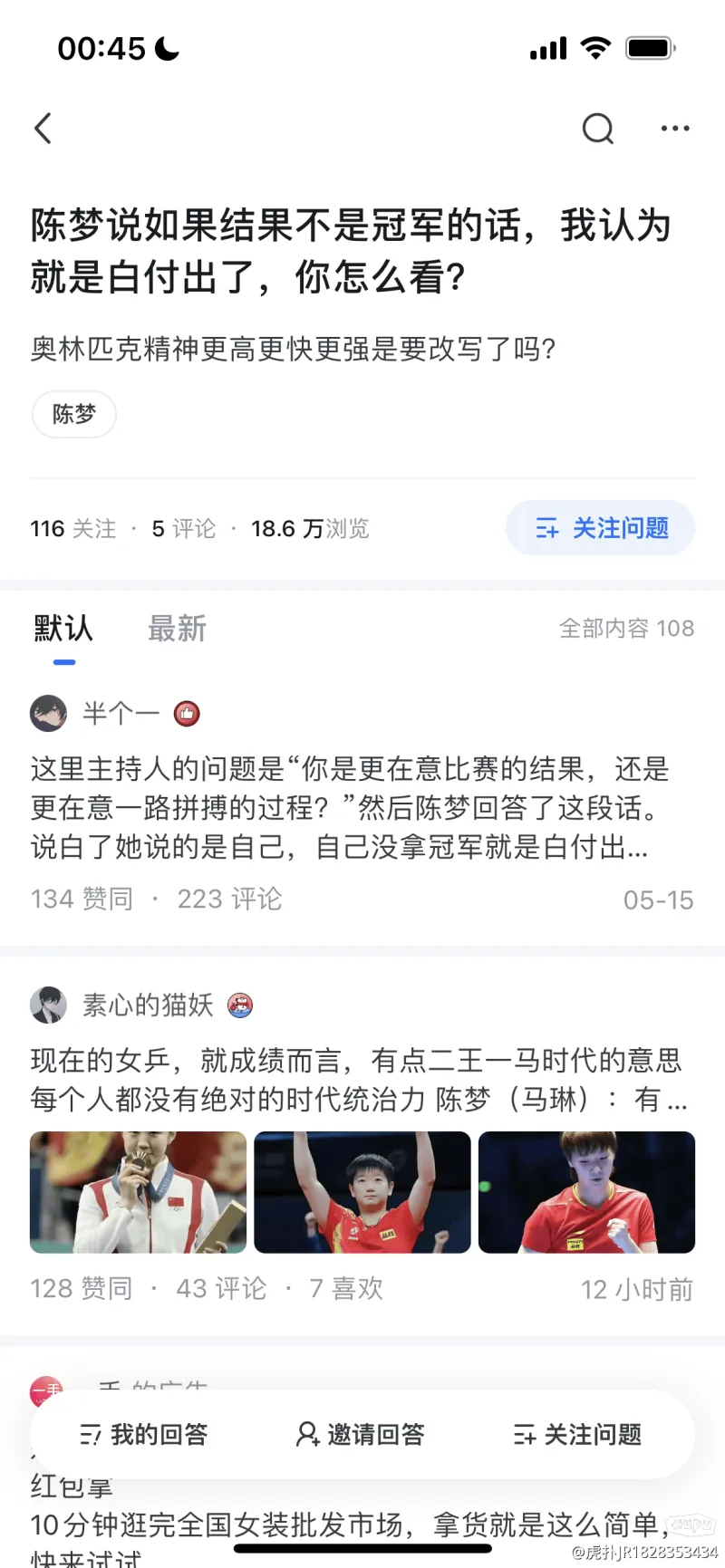This screenshot has width=725, height=1568.
Task: Click the blue 关注问题 button
Action: (600, 528)
